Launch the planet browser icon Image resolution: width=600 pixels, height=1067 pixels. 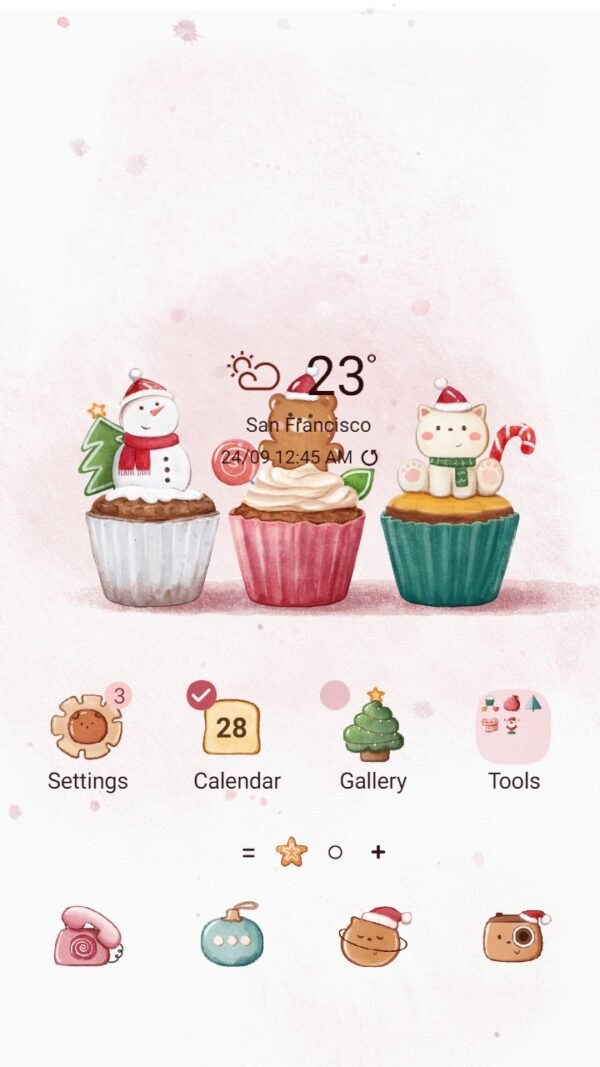click(375, 936)
